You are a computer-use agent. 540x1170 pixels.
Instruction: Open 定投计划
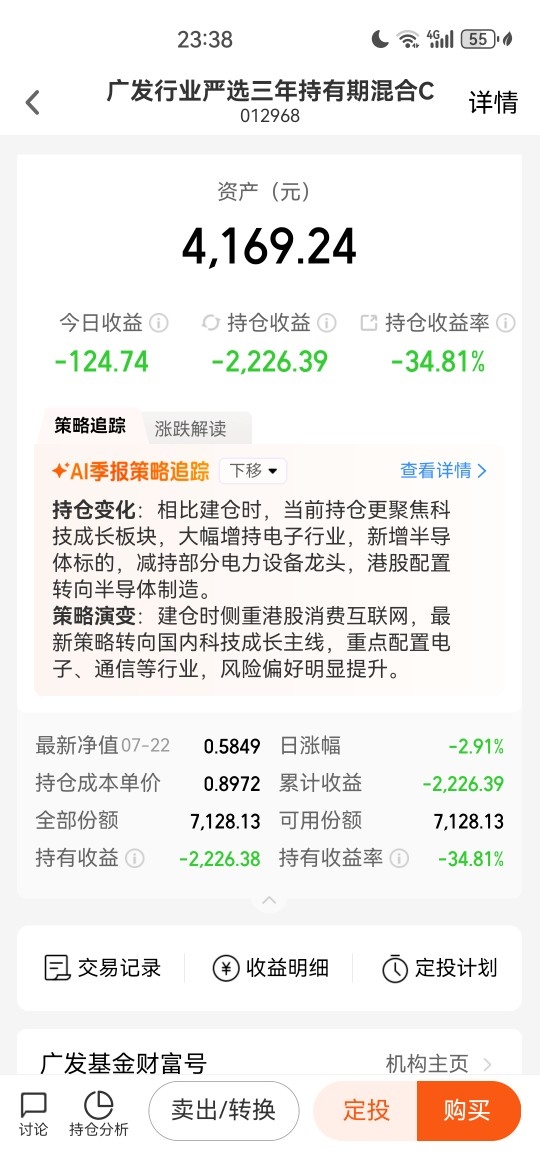[439, 969]
